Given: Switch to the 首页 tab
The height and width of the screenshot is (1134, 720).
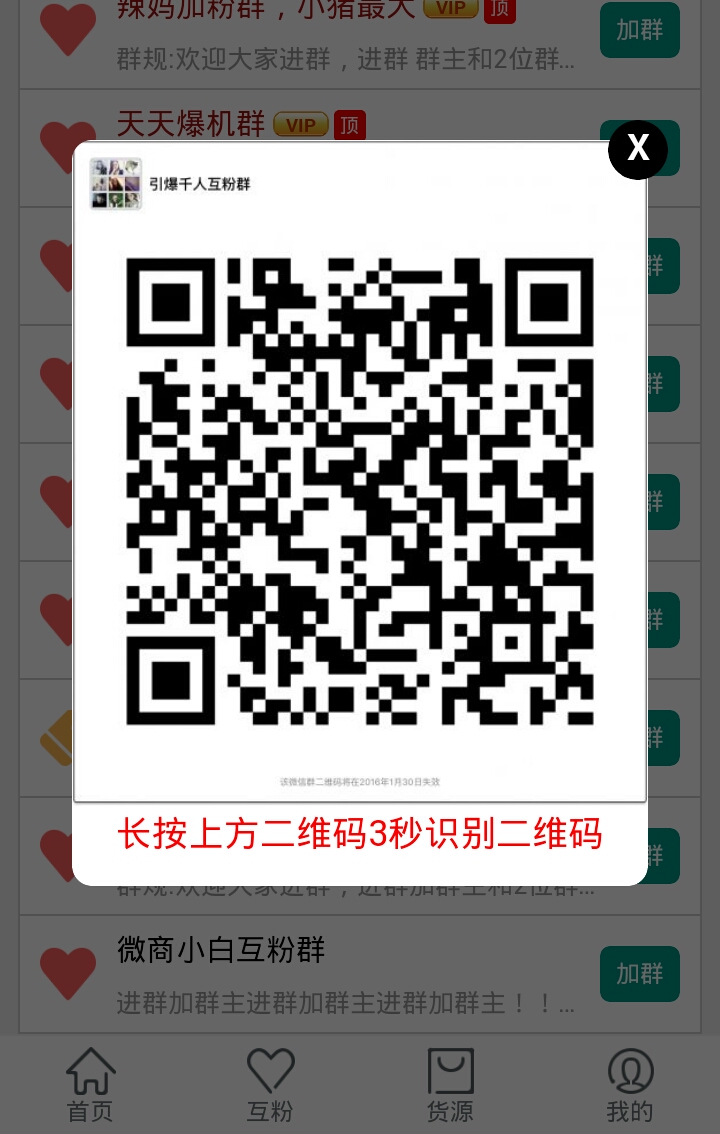Looking at the screenshot, I should coord(90,1084).
